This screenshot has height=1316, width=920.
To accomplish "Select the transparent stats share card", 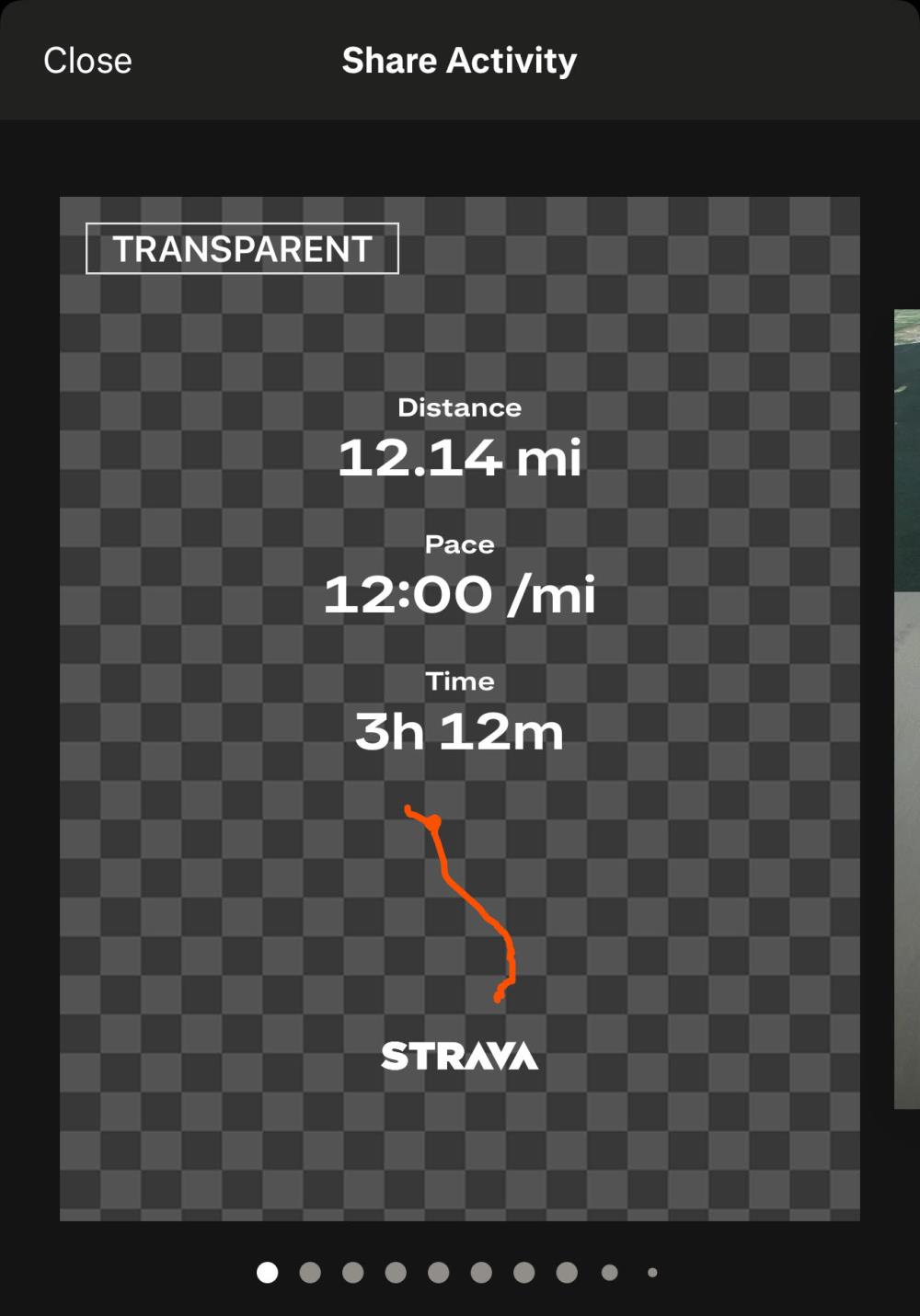I will tap(459, 708).
